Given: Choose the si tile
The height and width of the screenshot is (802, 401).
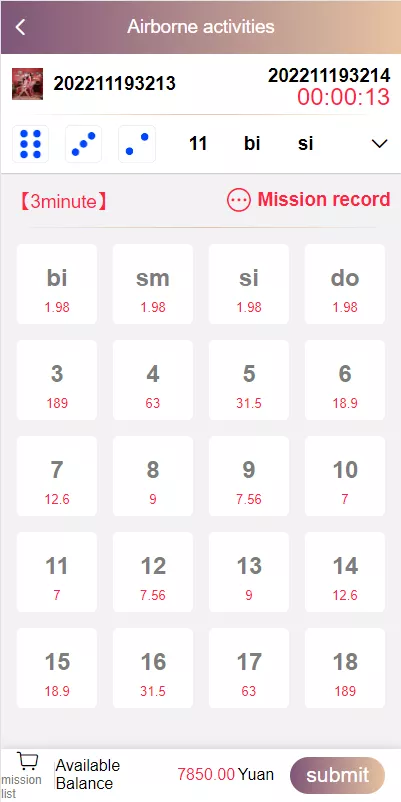Looking at the screenshot, I should tap(249, 284).
